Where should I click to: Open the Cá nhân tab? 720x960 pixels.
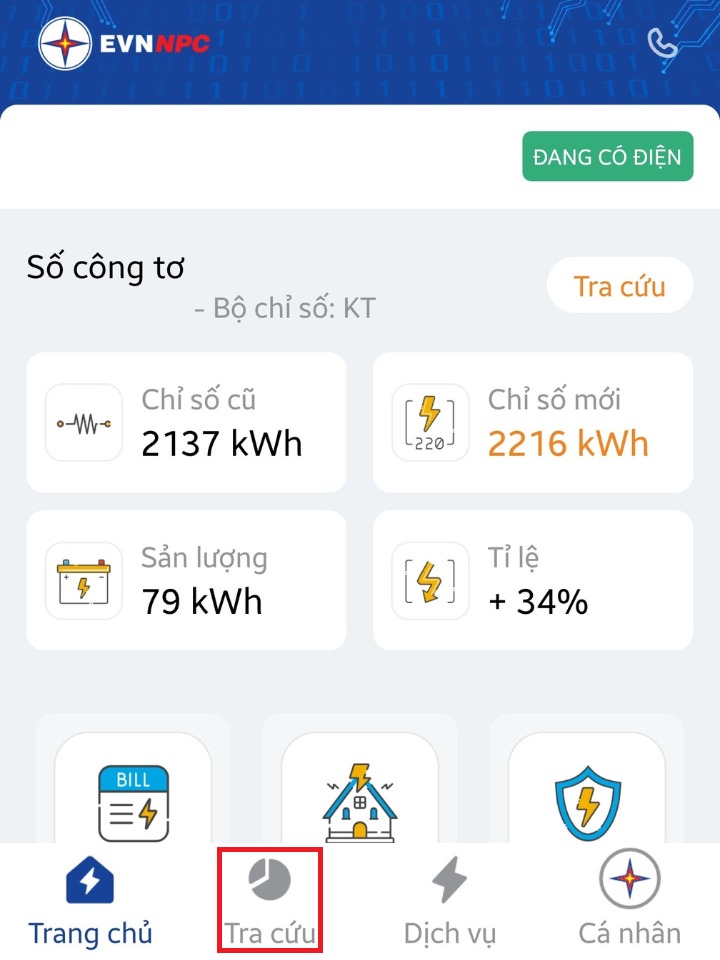click(630, 902)
